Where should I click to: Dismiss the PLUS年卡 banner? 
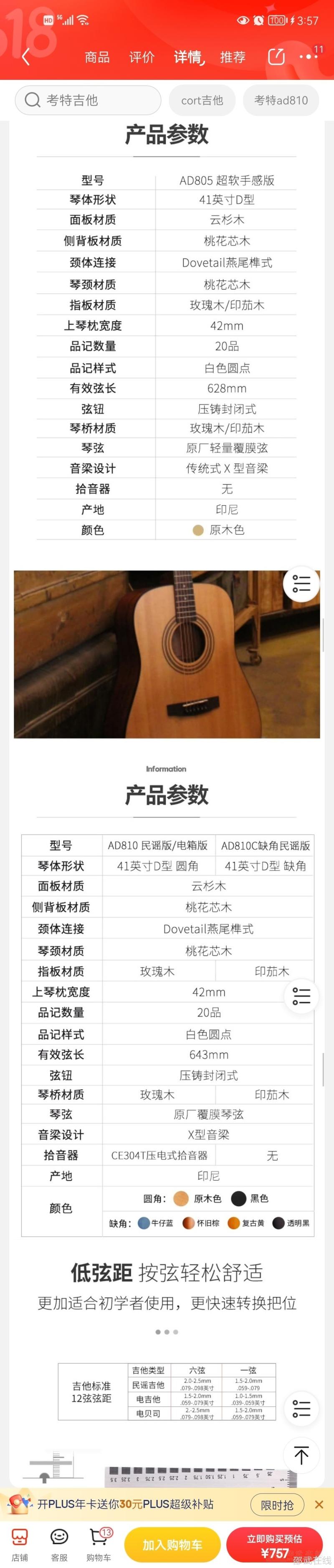[319, 1504]
